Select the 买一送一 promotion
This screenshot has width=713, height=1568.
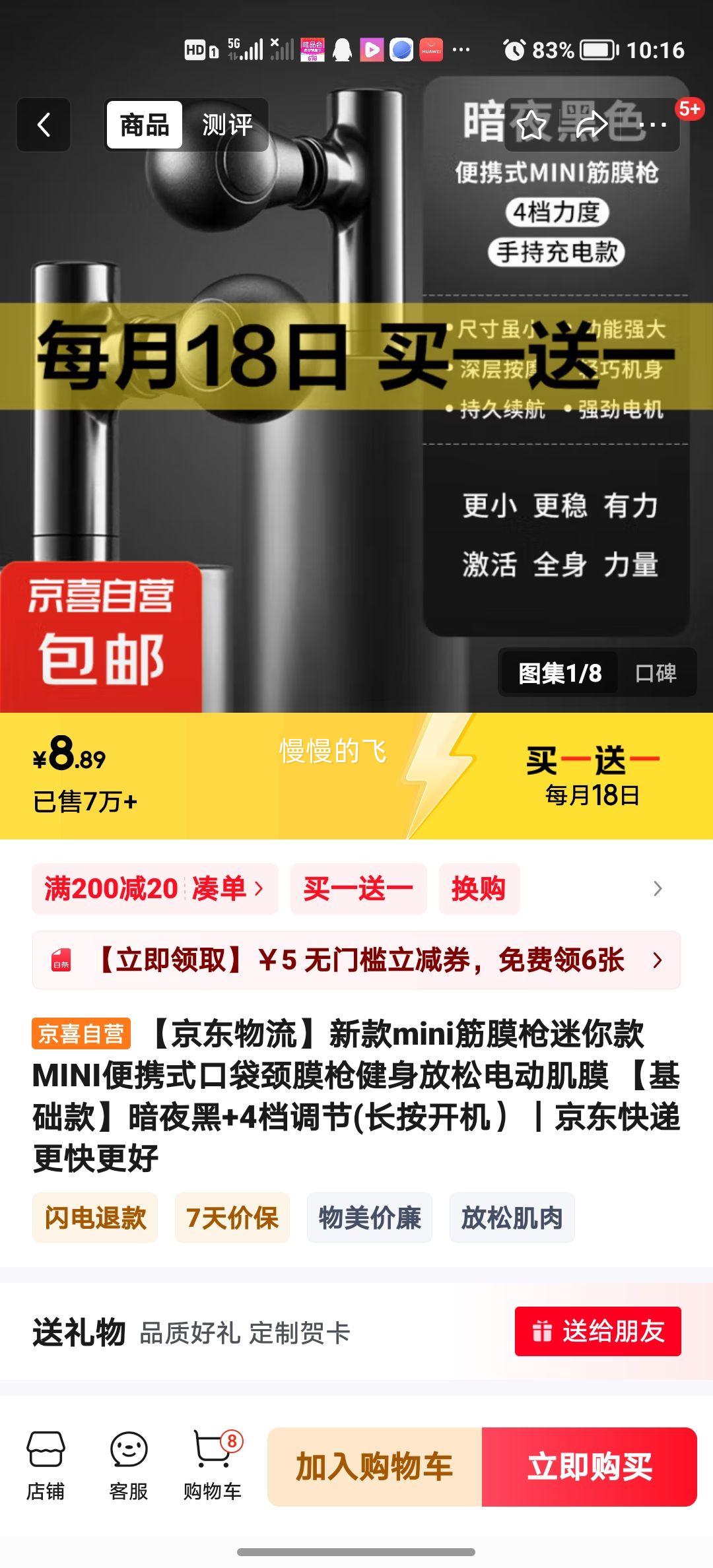358,889
